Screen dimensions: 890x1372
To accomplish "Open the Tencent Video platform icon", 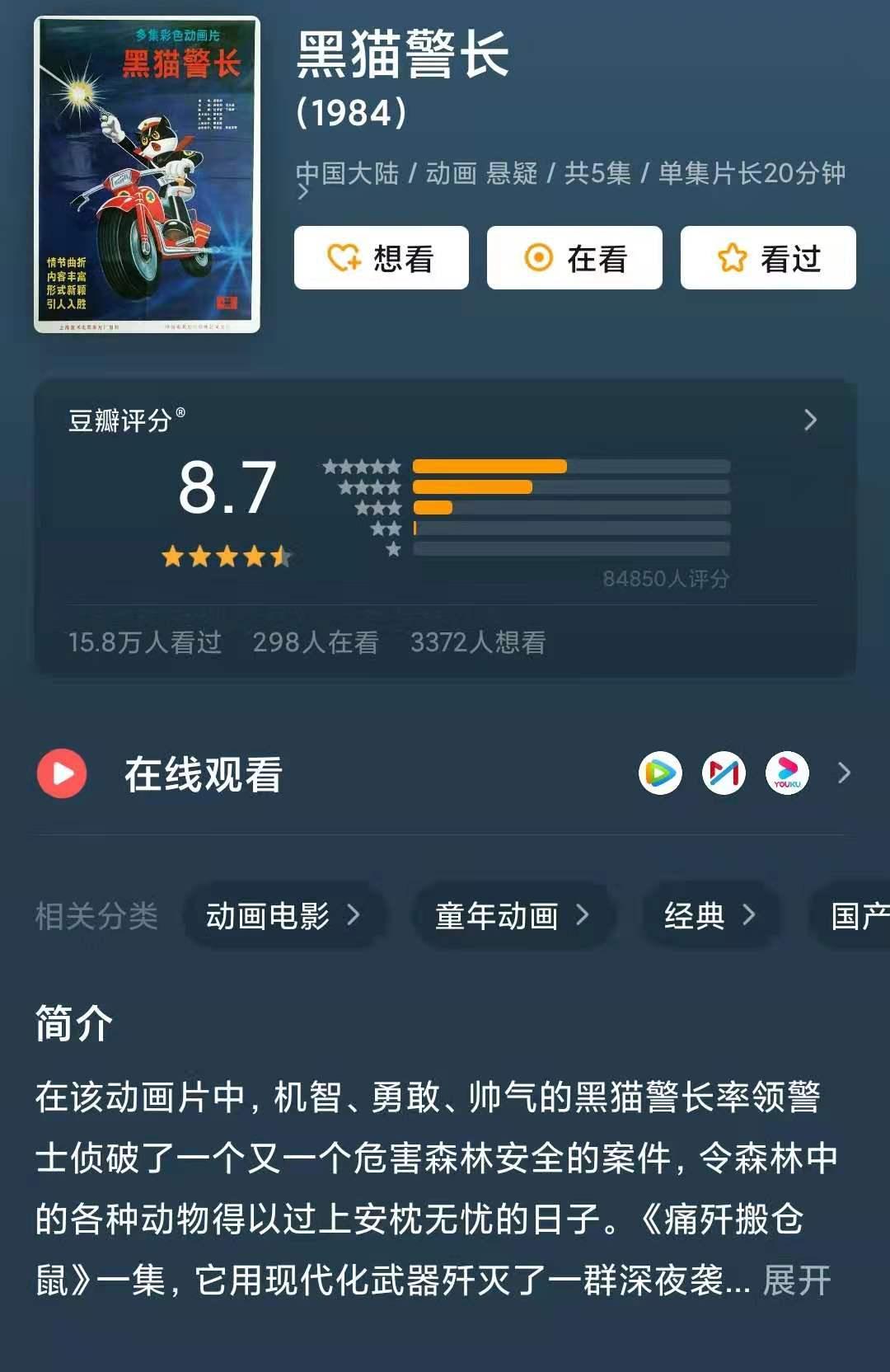I will click(659, 773).
